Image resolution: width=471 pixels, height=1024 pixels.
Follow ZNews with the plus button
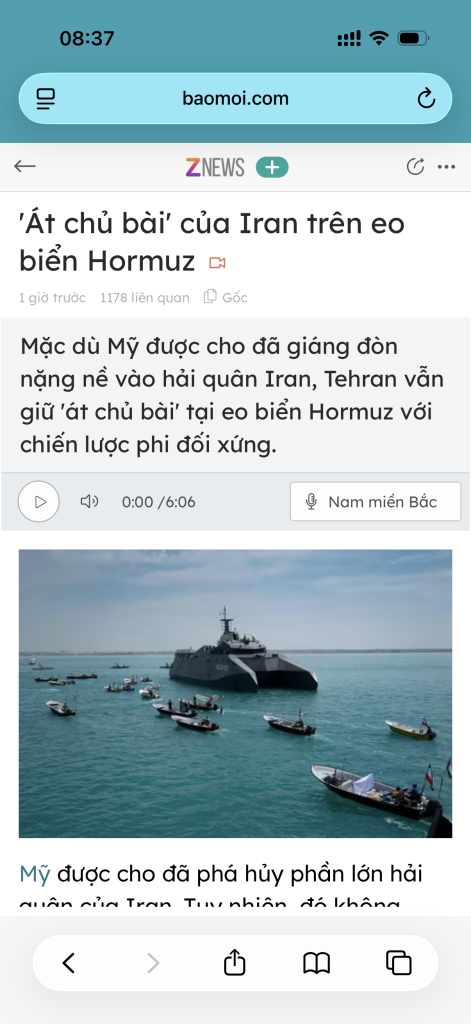(x=272, y=168)
